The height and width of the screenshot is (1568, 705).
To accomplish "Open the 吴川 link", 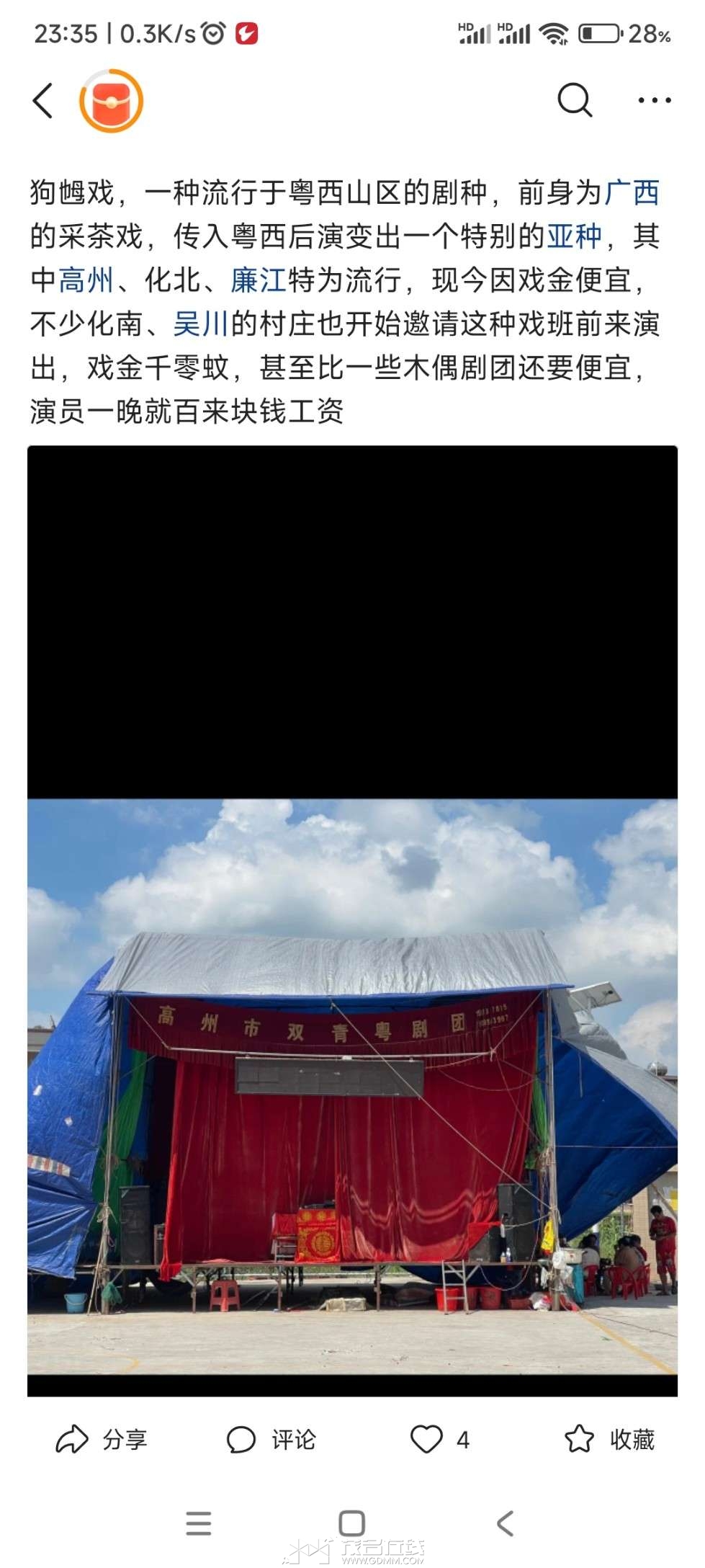I will 200,324.
